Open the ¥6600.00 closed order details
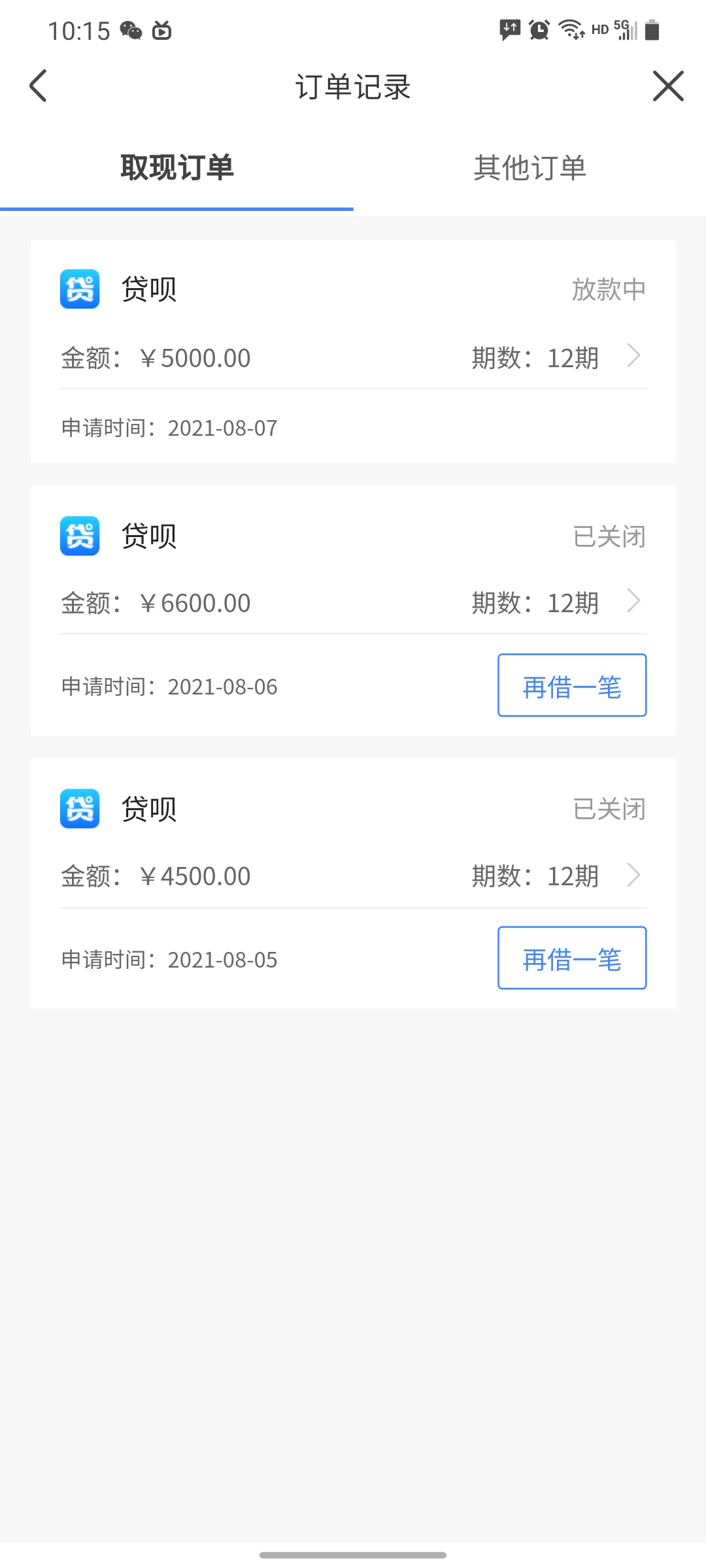This screenshot has width=706, height=1568. tap(353, 602)
